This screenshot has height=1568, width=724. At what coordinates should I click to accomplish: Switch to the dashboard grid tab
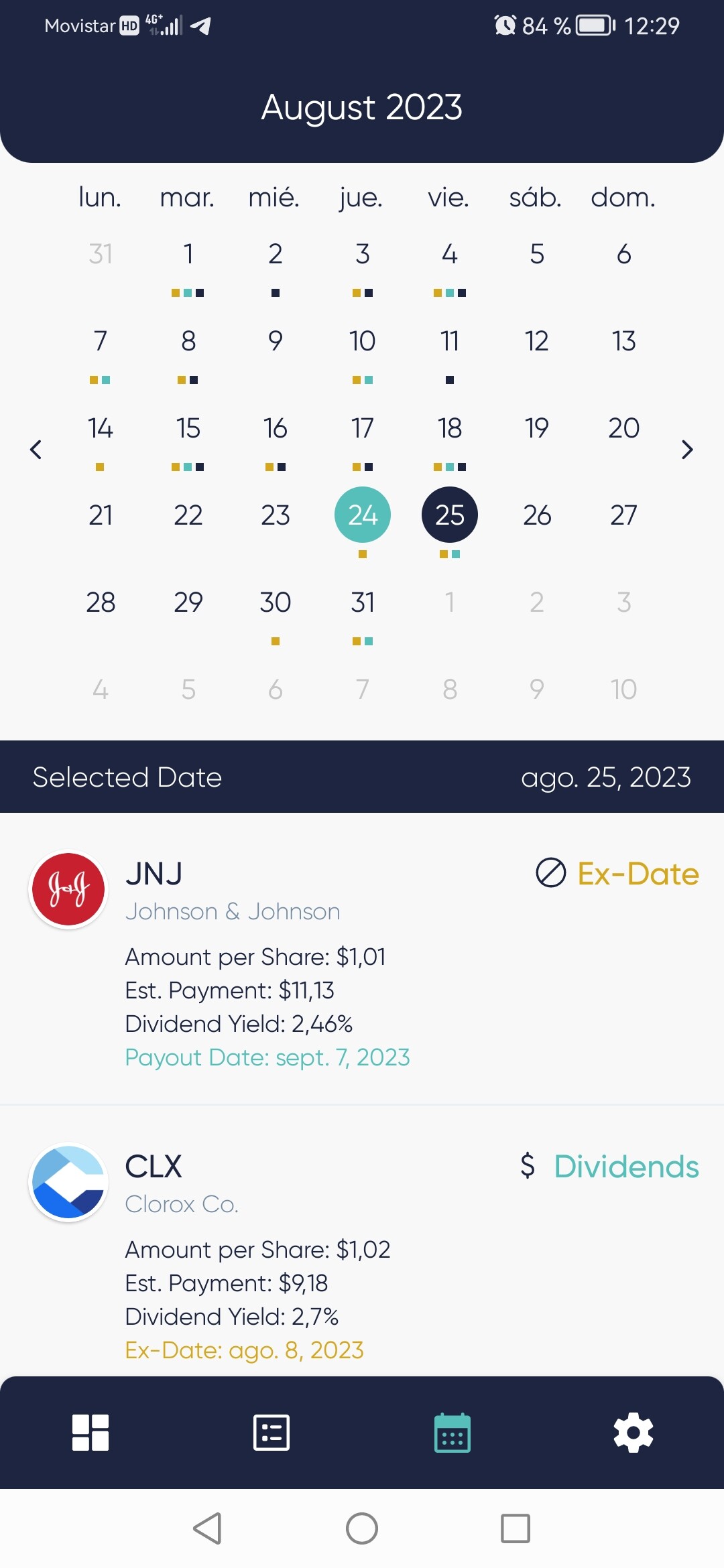tap(90, 1433)
